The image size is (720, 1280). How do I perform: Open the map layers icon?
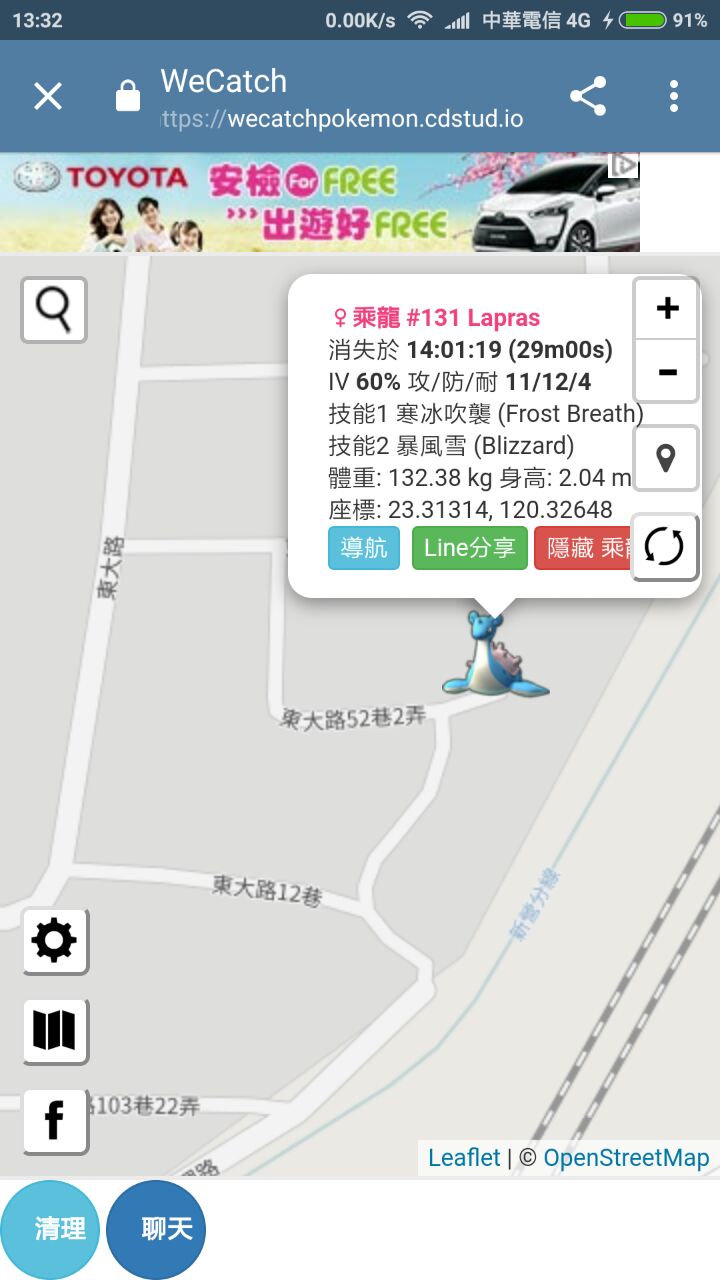pos(55,1030)
